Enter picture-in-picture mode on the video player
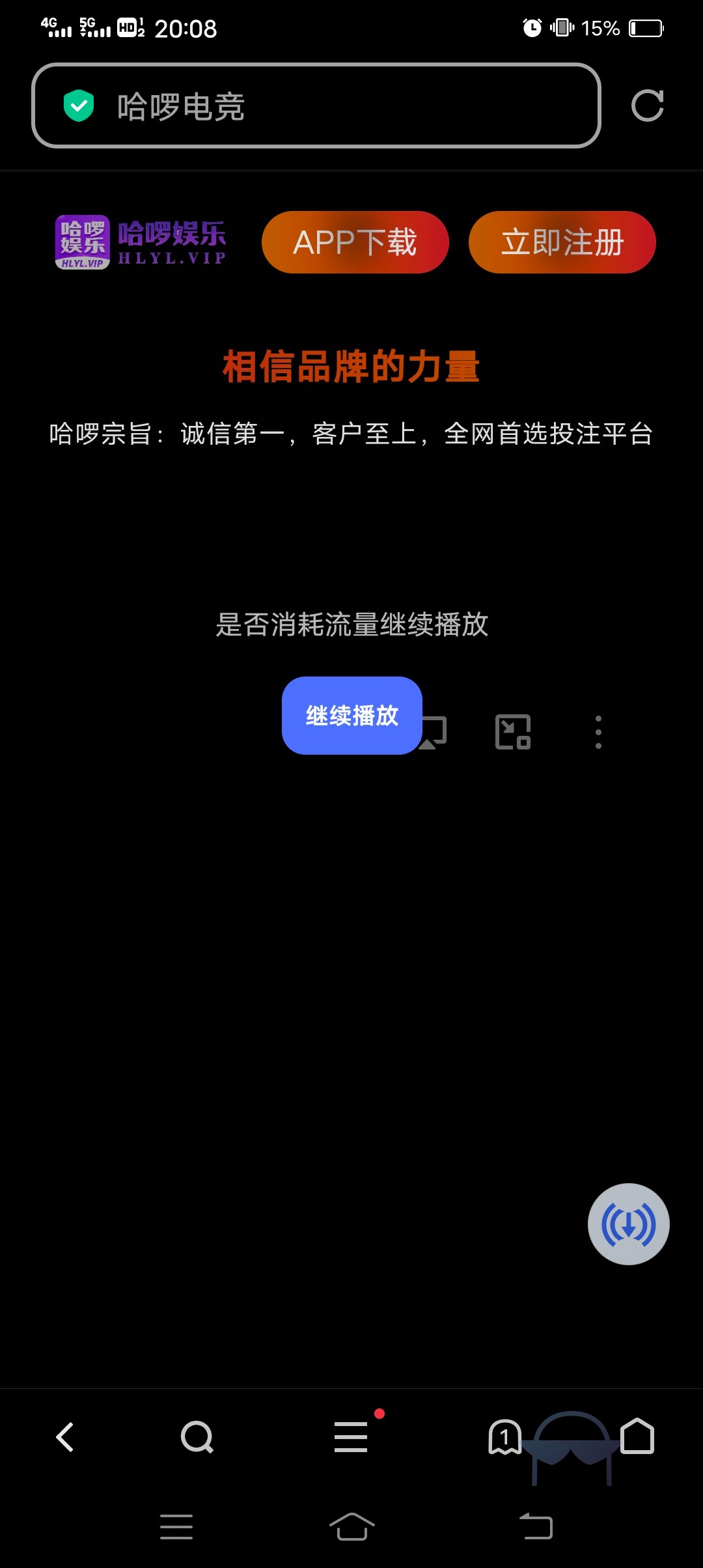703x1568 pixels. tap(513, 732)
